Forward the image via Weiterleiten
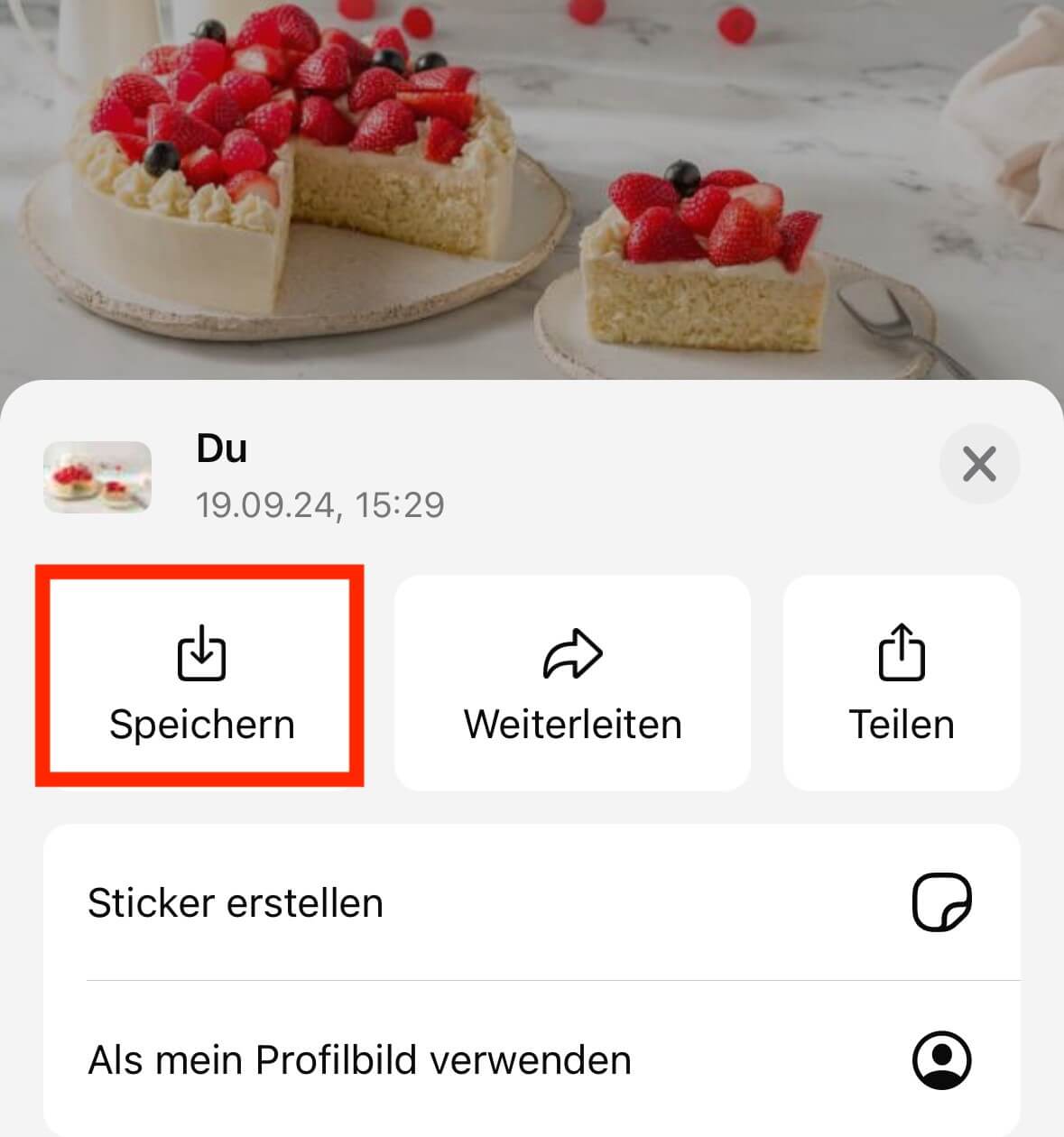 point(572,682)
